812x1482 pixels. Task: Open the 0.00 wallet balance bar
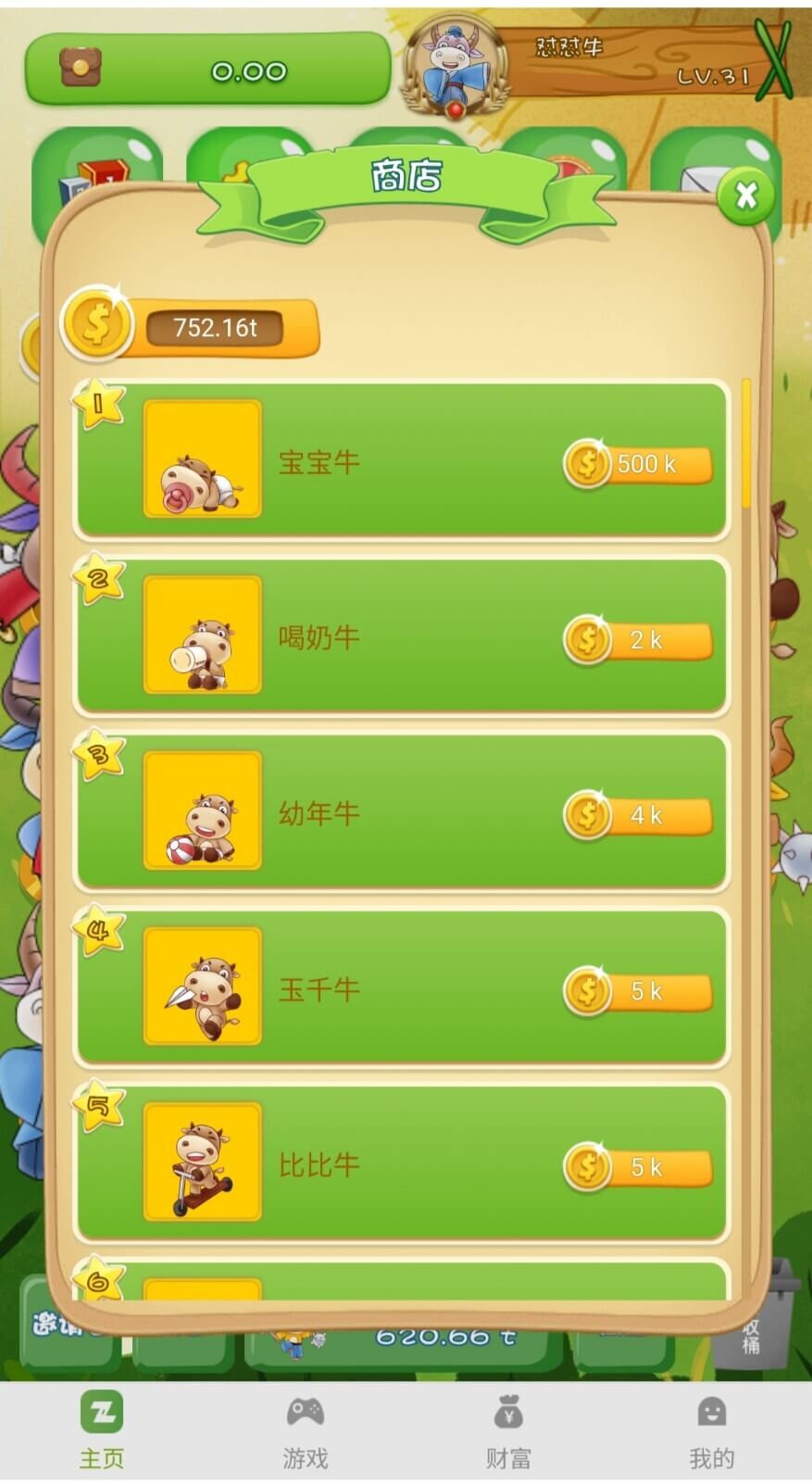(x=208, y=69)
